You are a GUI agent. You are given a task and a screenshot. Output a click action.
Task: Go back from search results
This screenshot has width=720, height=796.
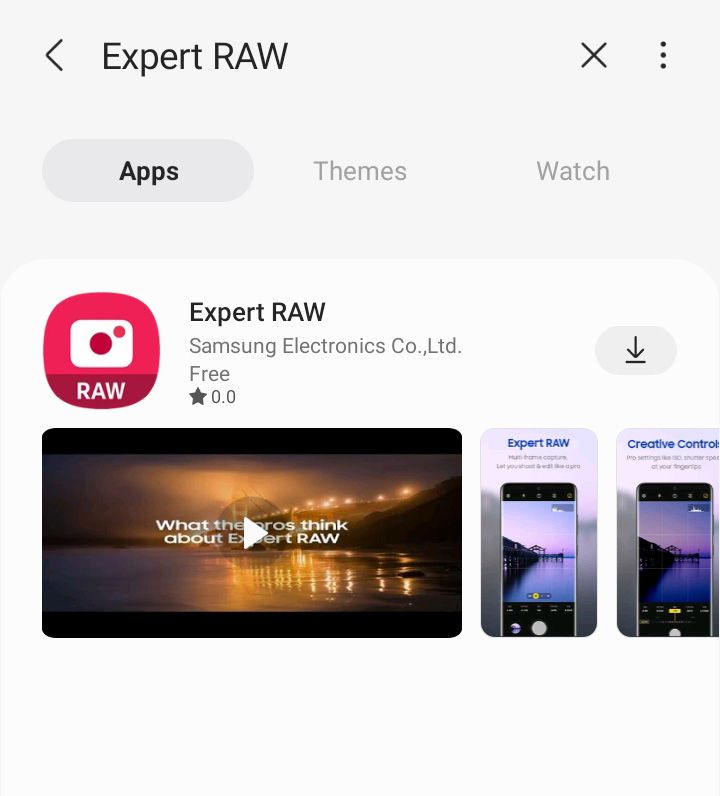tap(55, 56)
